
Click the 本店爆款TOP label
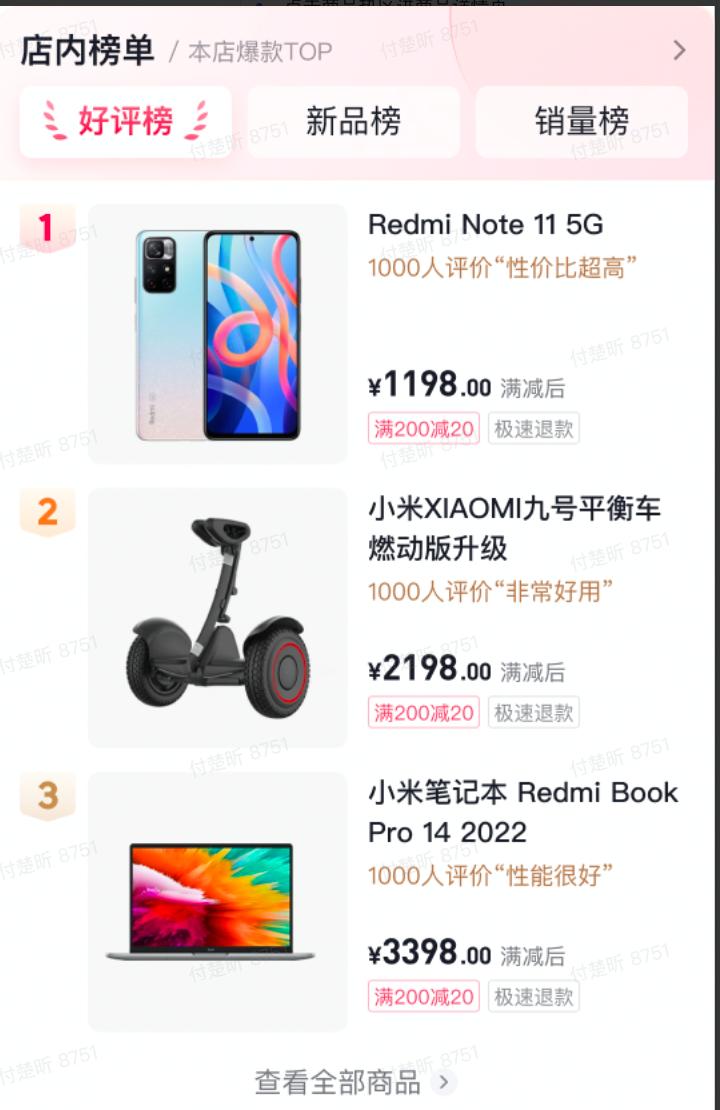click(x=259, y=50)
